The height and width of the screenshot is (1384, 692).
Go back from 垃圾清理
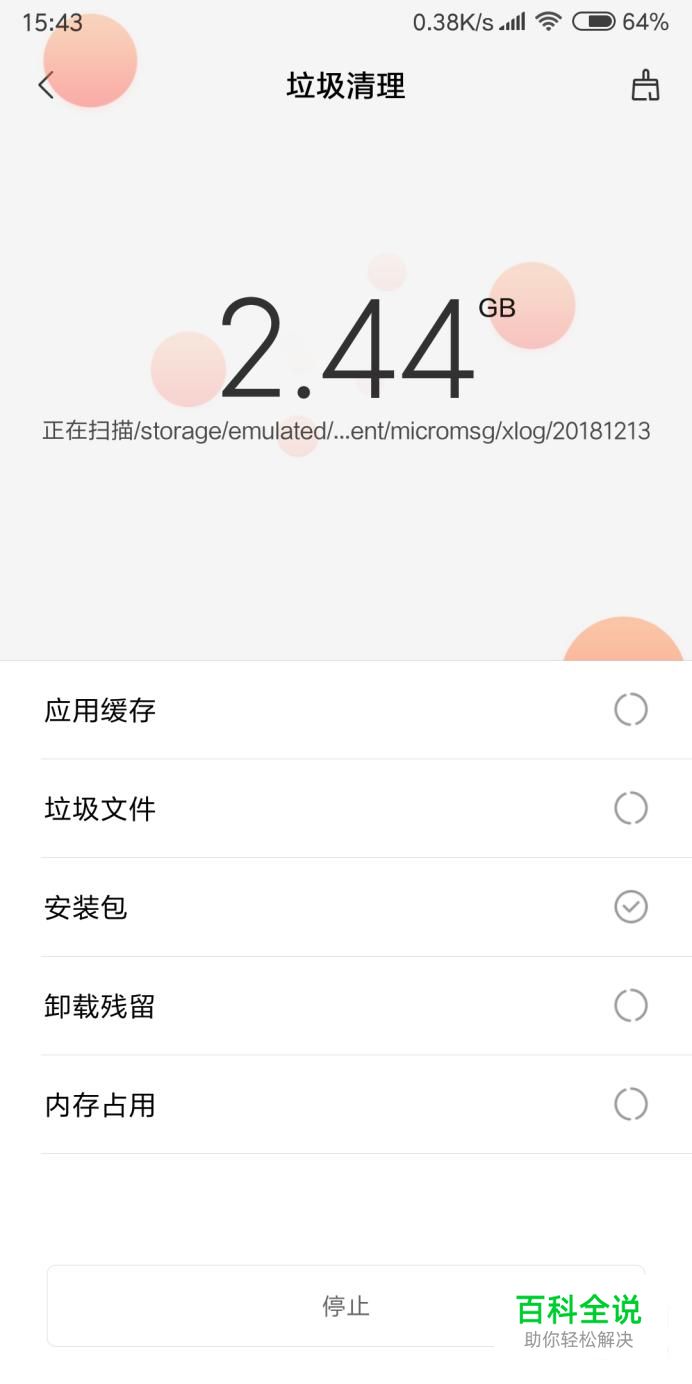pos(46,86)
